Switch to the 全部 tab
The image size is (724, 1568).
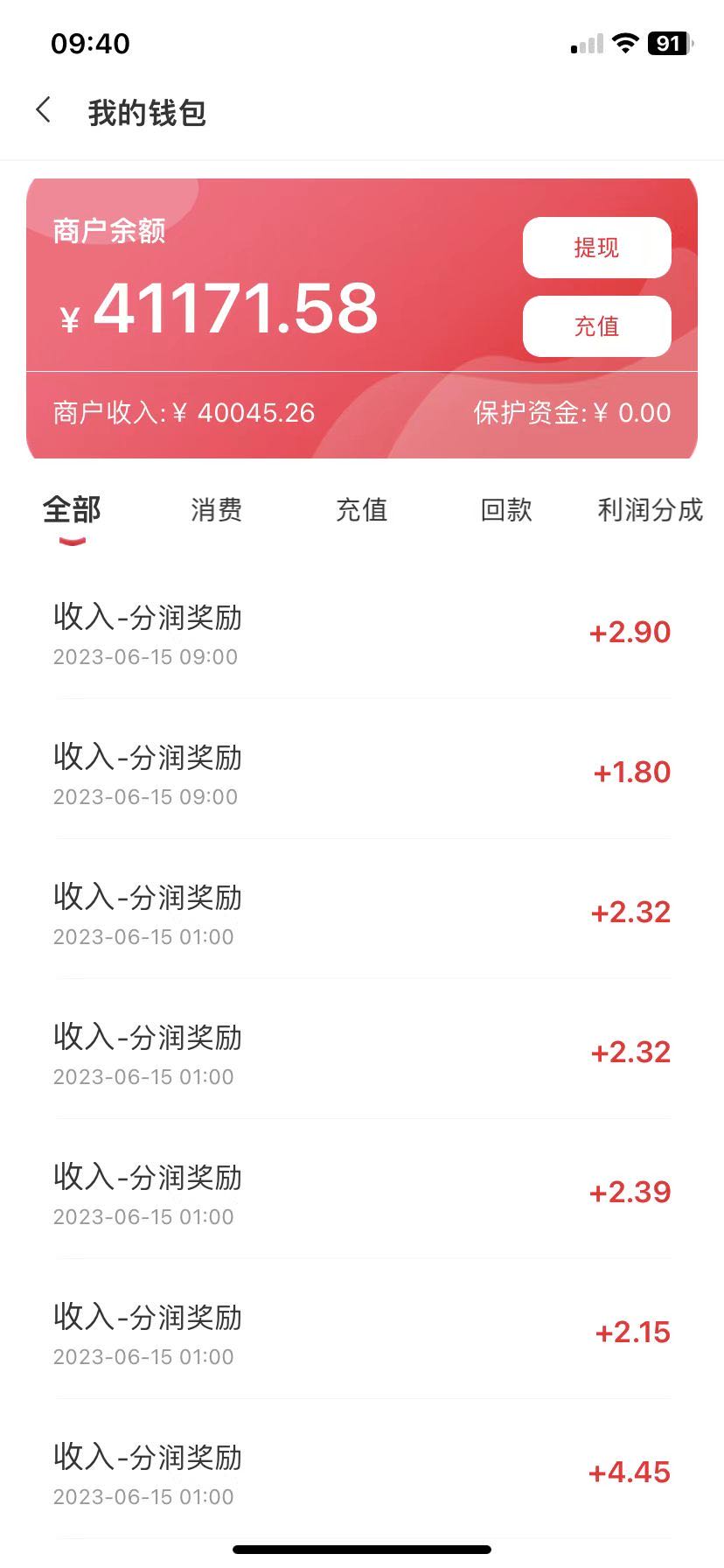72,510
